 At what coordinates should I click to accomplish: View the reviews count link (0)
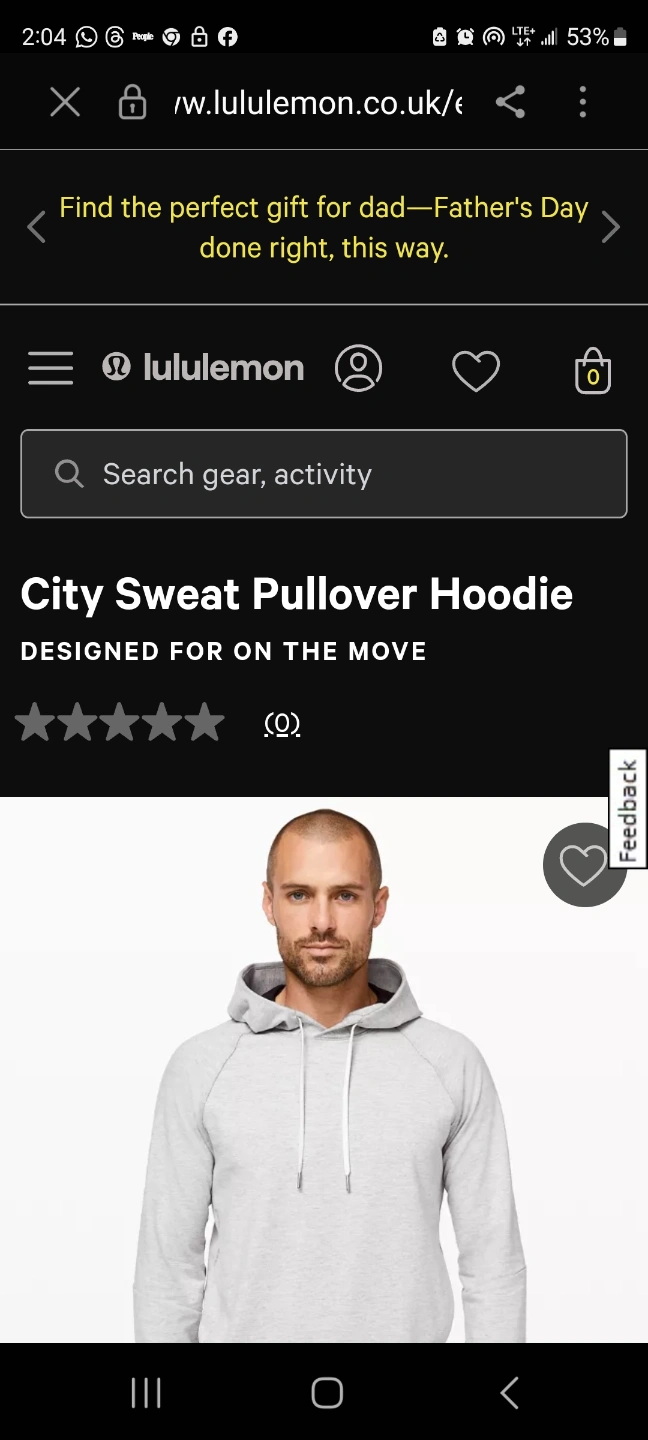coord(282,723)
